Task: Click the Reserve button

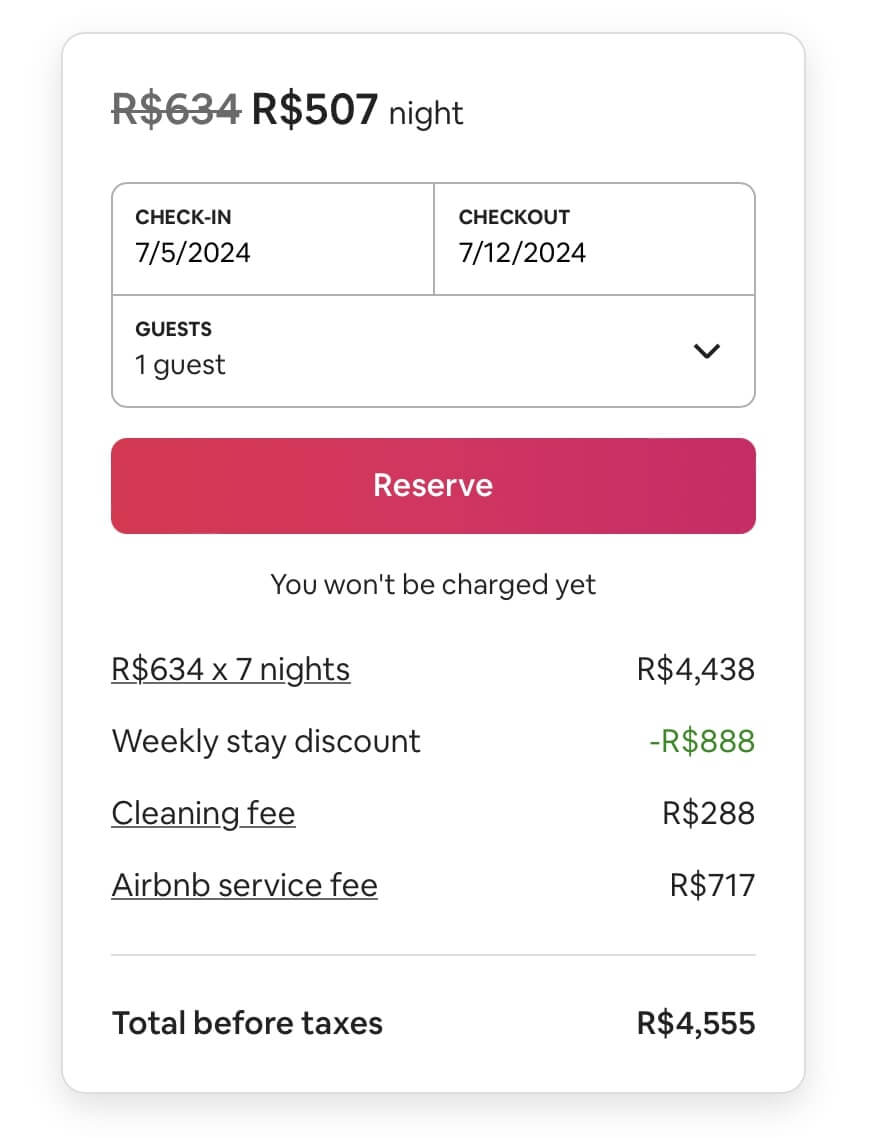Action: point(433,486)
